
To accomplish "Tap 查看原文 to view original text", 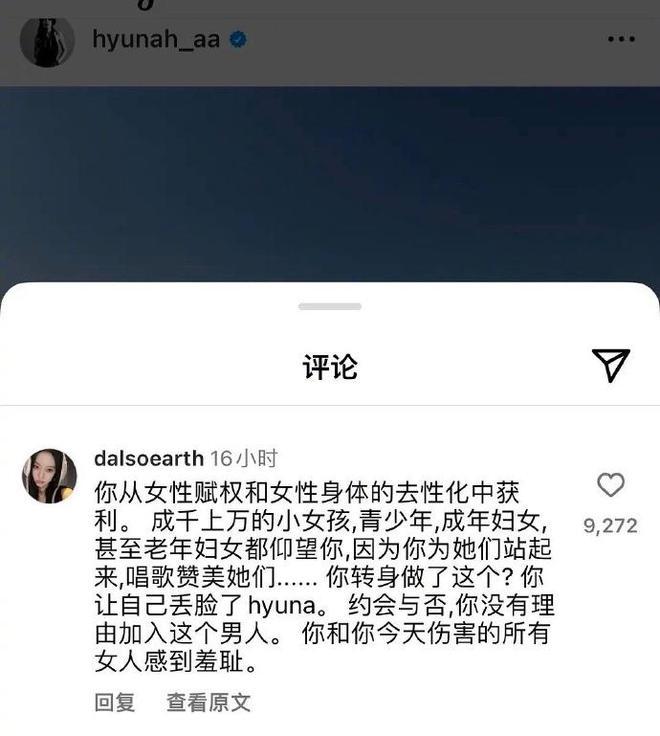I will click(x=208, y=703).
